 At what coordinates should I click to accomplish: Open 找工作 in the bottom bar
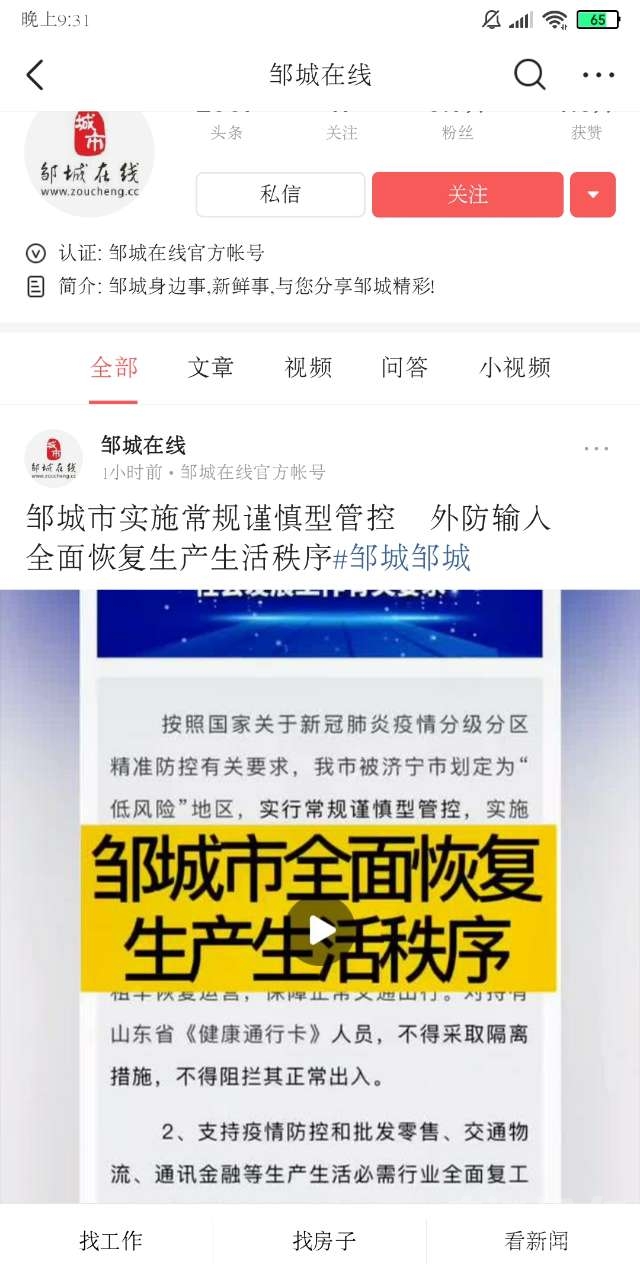coord(110,1242)
